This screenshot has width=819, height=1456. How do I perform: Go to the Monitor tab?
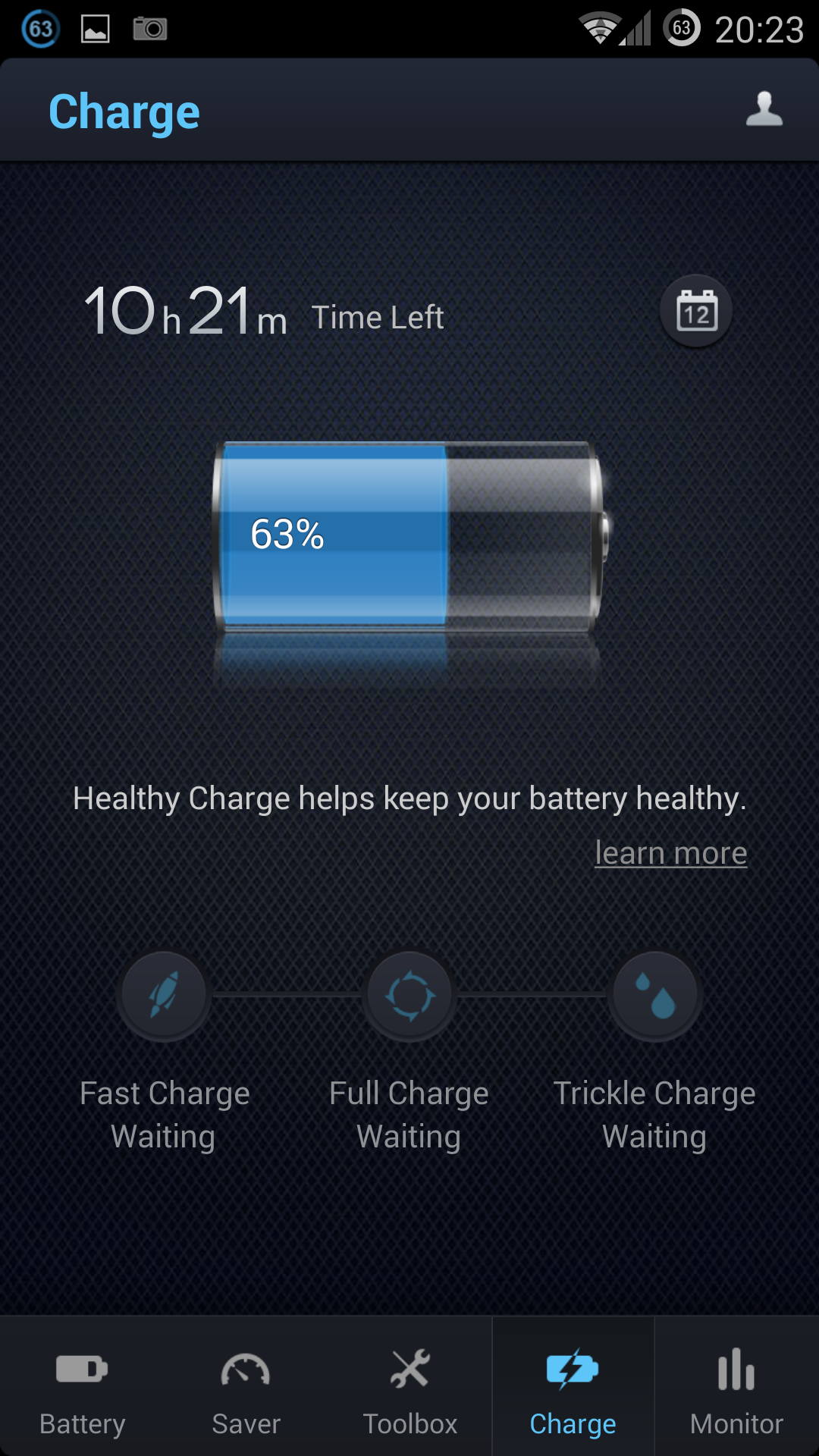736,1386
